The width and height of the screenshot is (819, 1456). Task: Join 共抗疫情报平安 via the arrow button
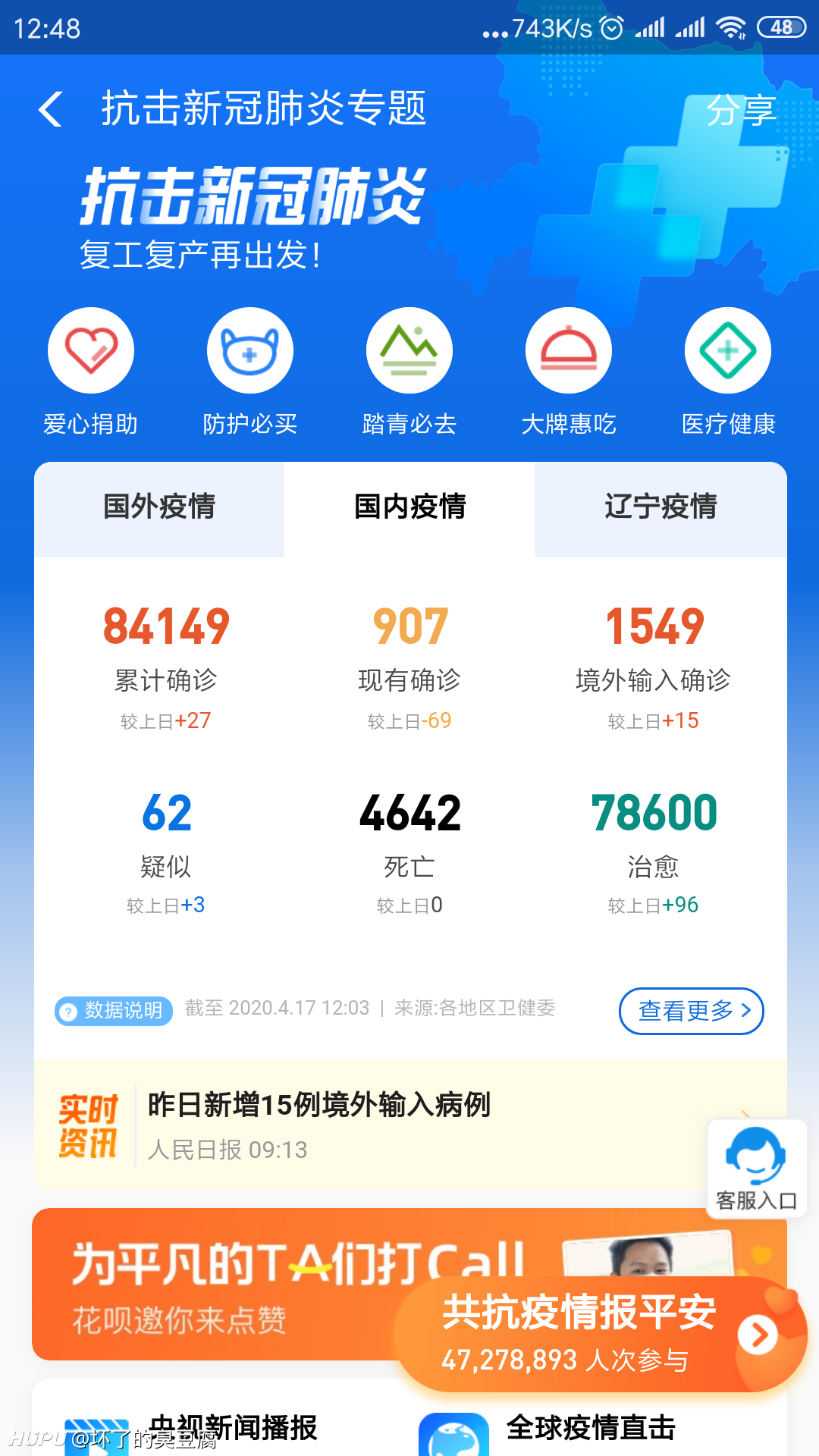[x=758, y=1335]
